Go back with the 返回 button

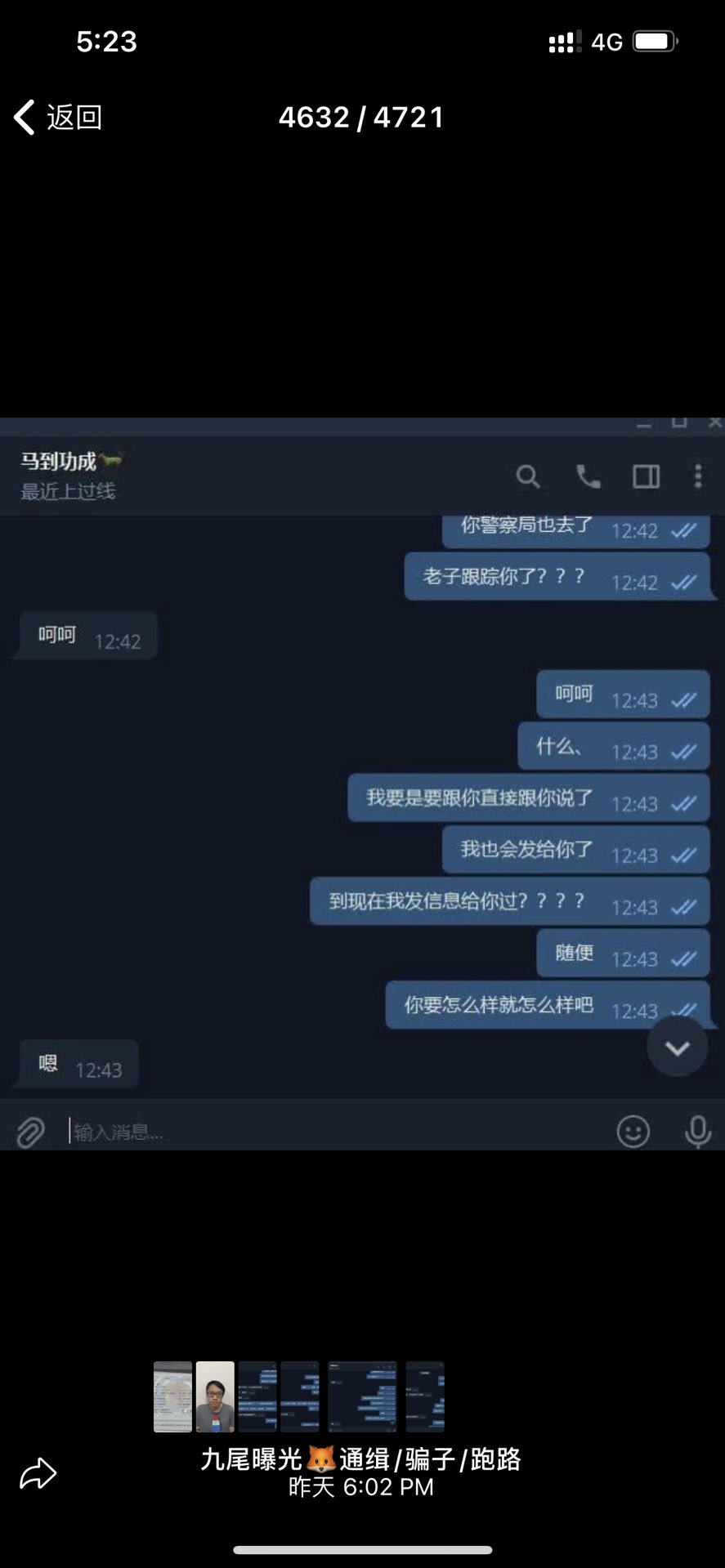(58, 118)
